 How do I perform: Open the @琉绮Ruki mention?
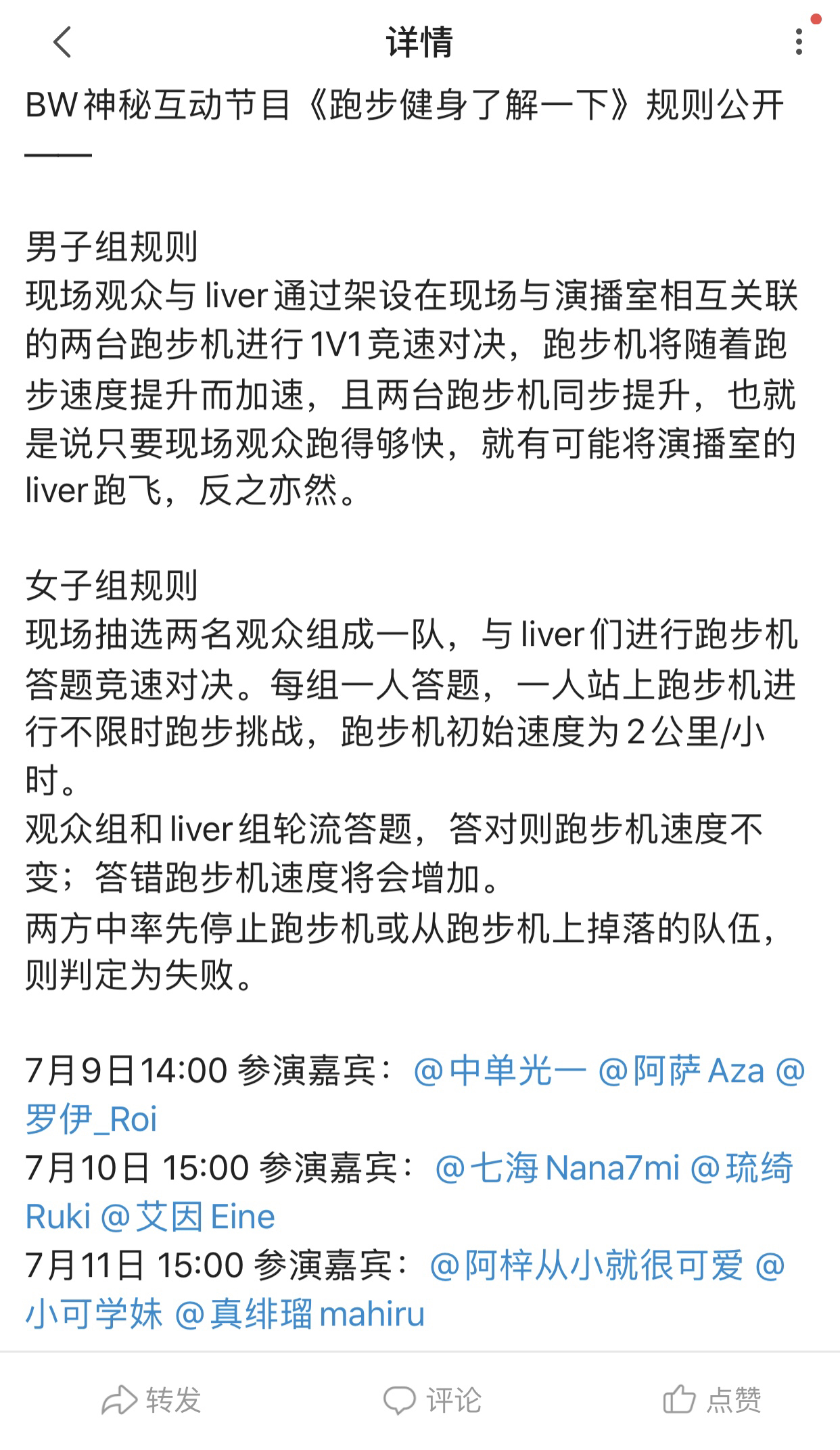741,1168
